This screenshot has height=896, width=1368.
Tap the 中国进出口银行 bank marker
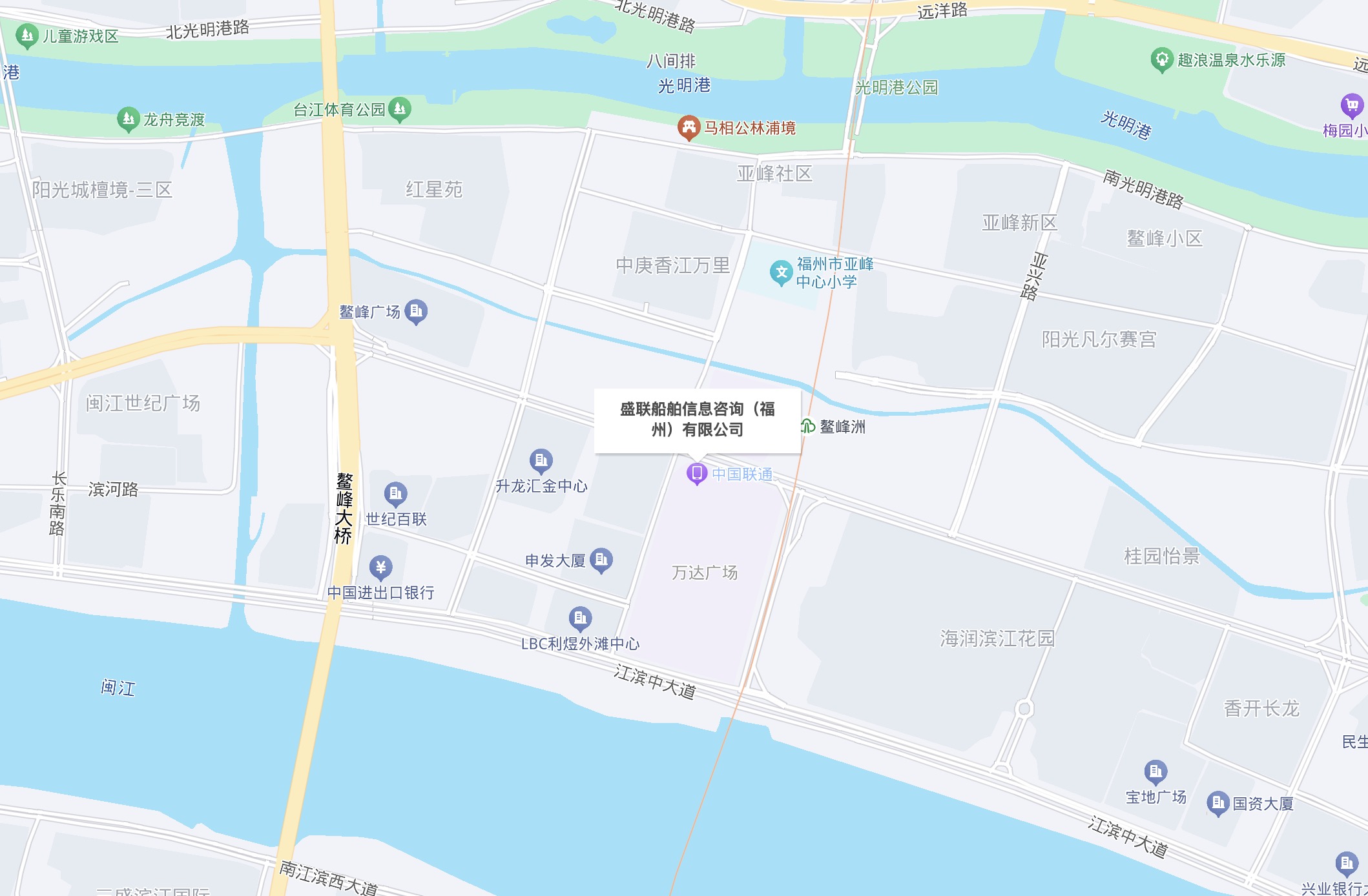pyautogui.click(x=380, y=567)
